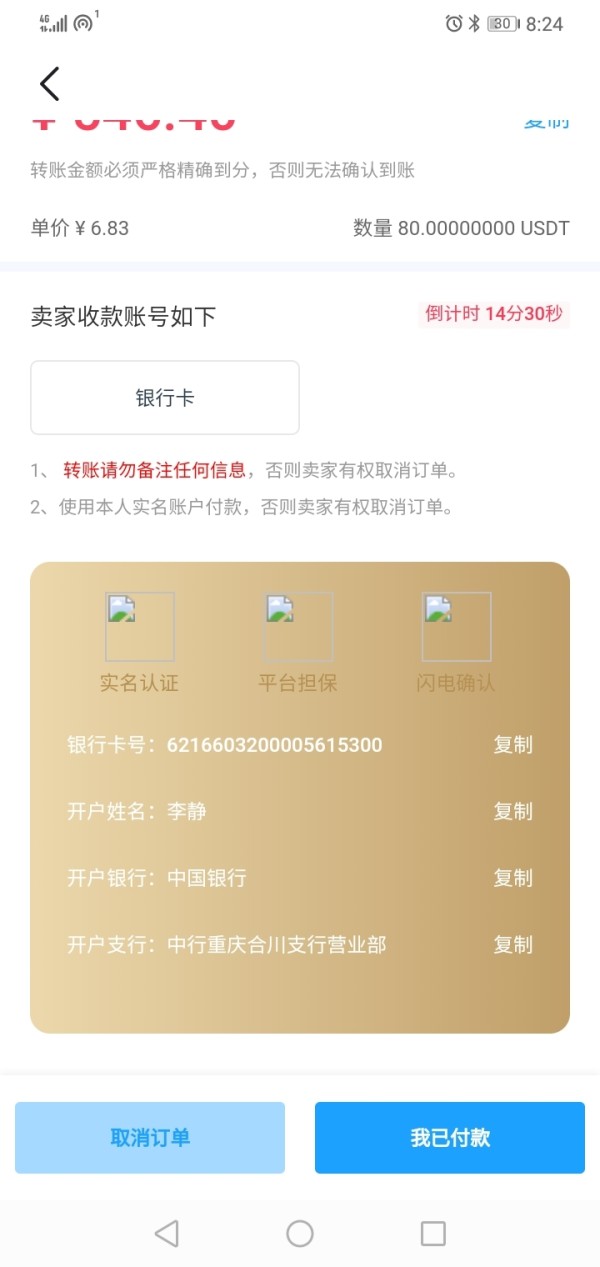
Task: Copy the transfer amount at top
Action: coord(547,121)
